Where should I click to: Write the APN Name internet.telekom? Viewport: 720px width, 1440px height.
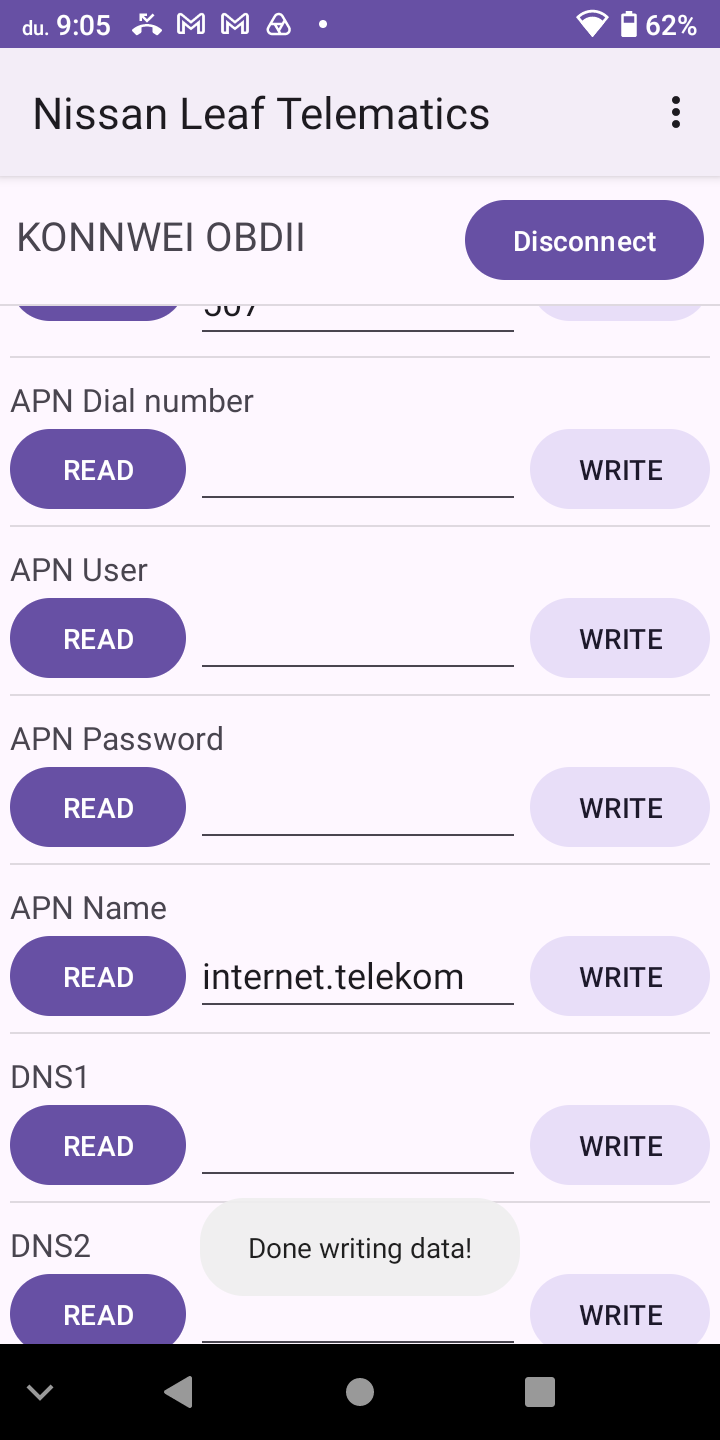pyautogui.click(x=620, y=976)
